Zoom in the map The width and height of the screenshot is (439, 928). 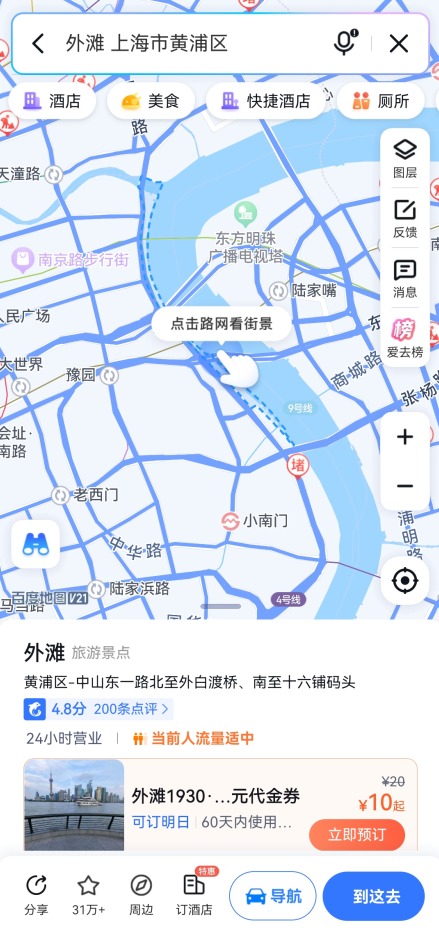coord(405,437)
